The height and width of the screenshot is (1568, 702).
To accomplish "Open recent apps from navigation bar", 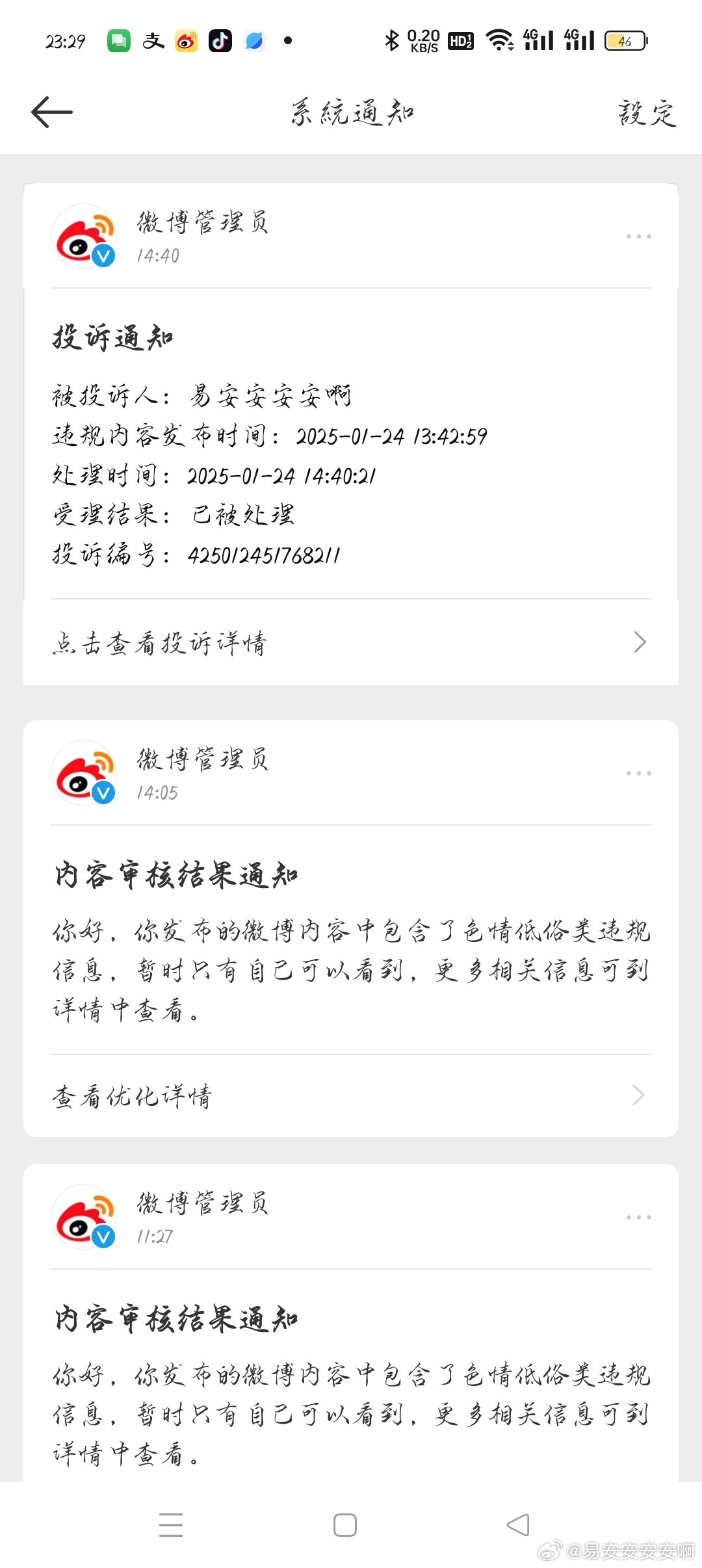I will point(171,1525).
